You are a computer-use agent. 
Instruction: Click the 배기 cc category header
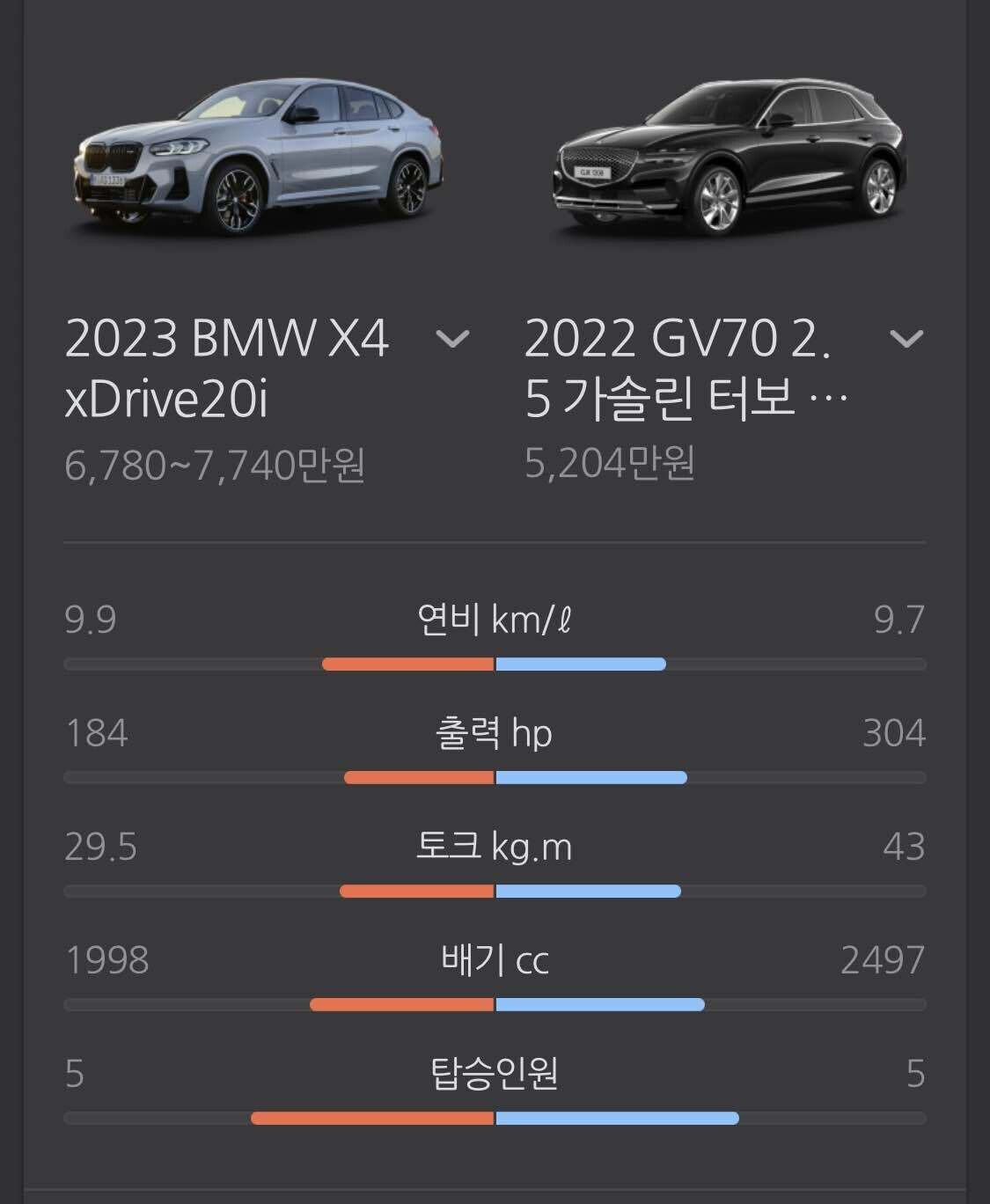(x=495, y=959)
